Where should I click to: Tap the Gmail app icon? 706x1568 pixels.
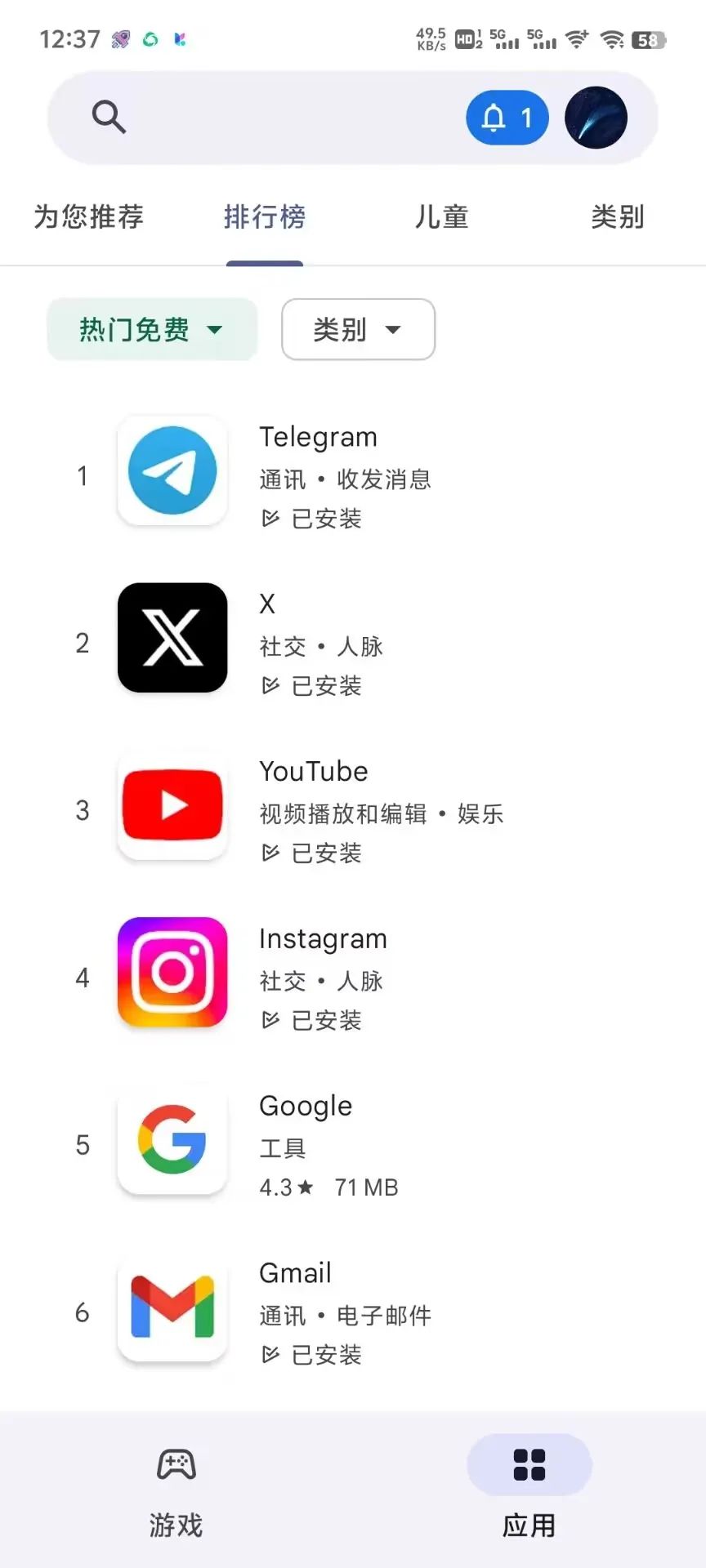click(172, 1309)
